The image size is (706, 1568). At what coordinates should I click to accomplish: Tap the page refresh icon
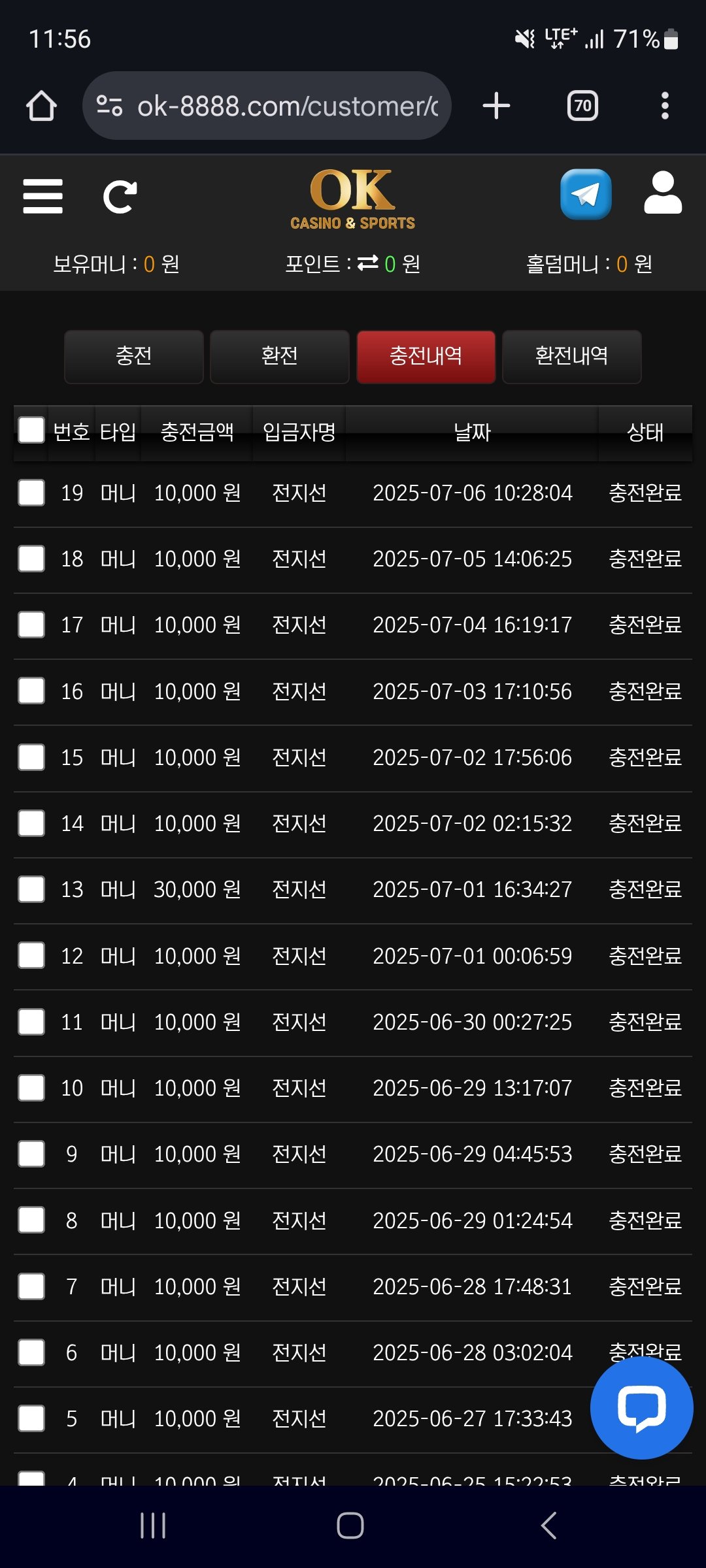click(120, 197)
